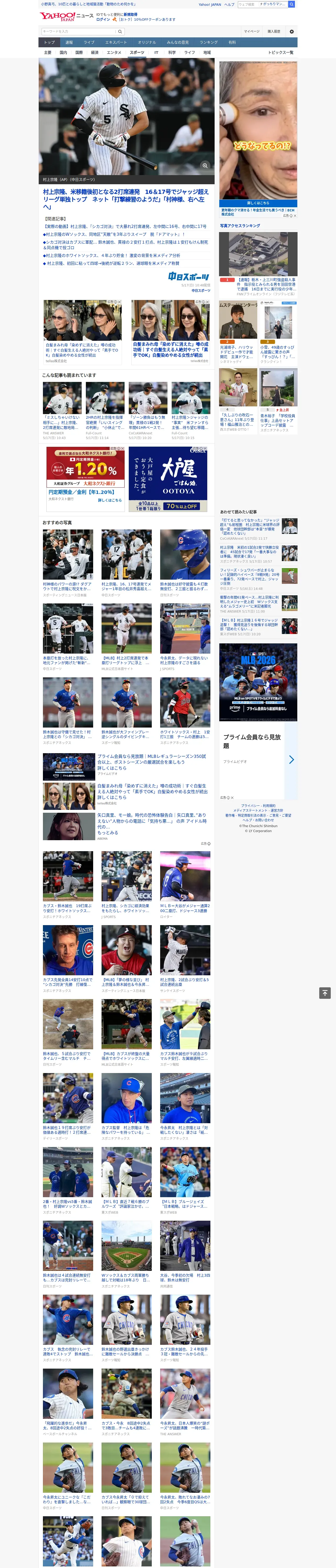Screen dimensions: 336x1568
Task: Select the エンタメ category tab
Action: pyautogui.click(x=114, y=52)
